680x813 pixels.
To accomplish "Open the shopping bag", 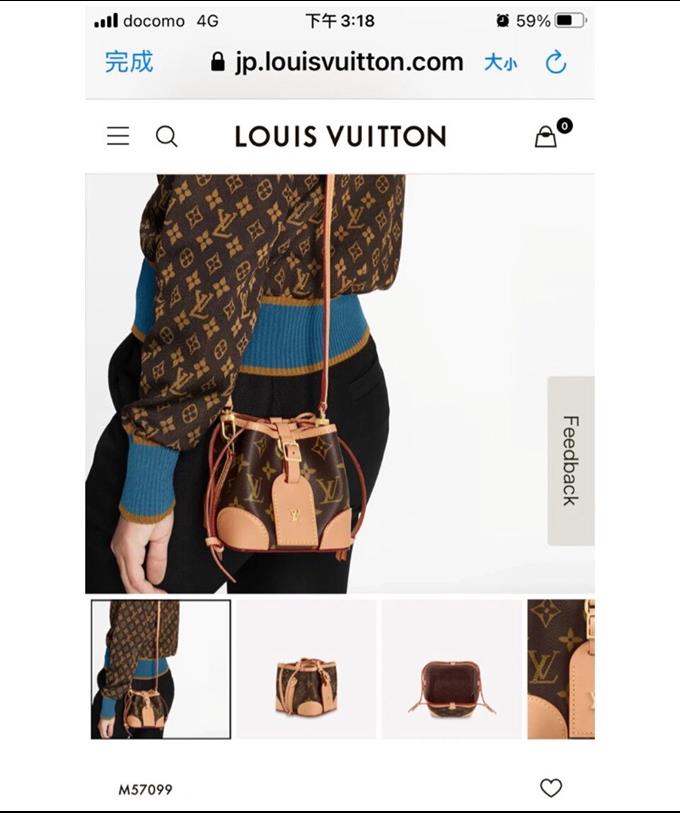I will (x=546, y=136).
